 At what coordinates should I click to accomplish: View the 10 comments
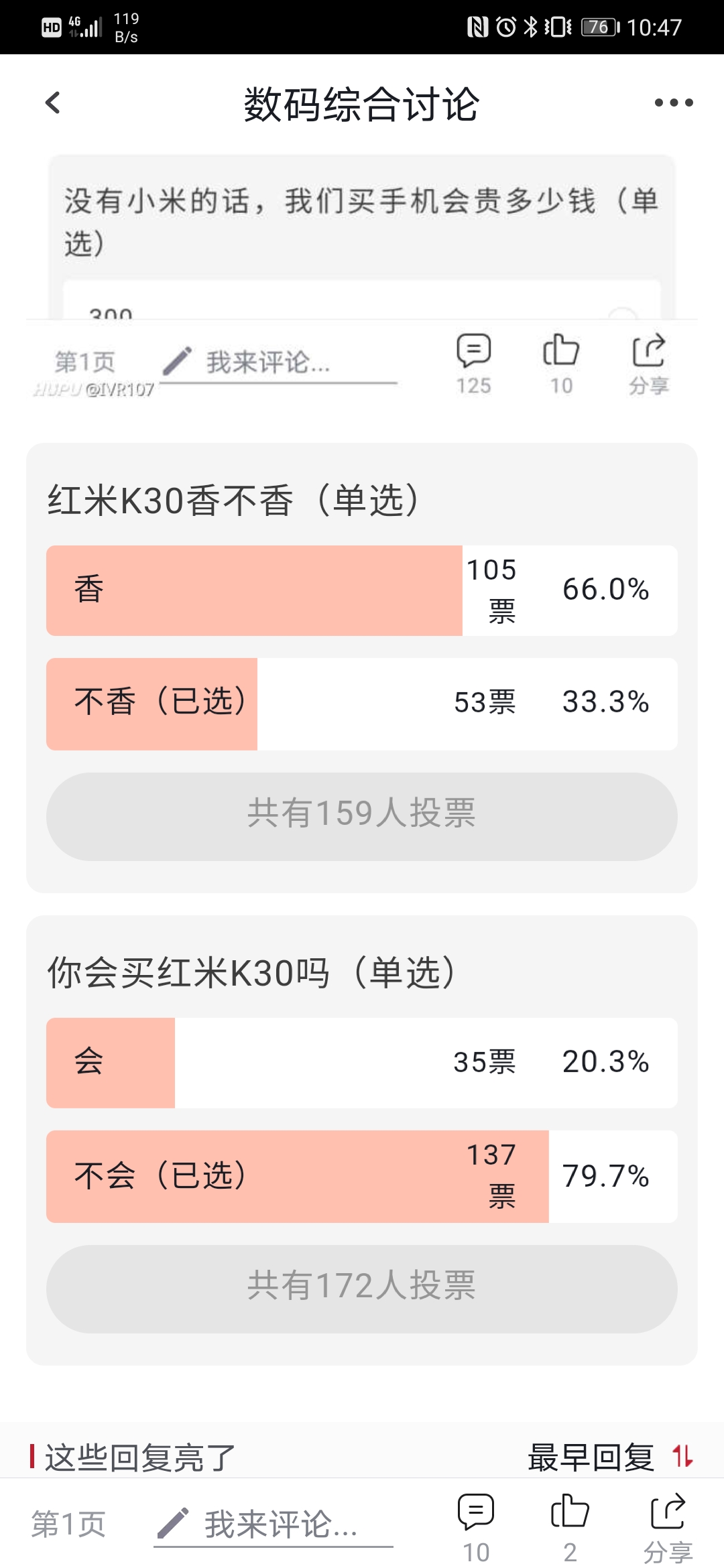[x=476, y=1528]
